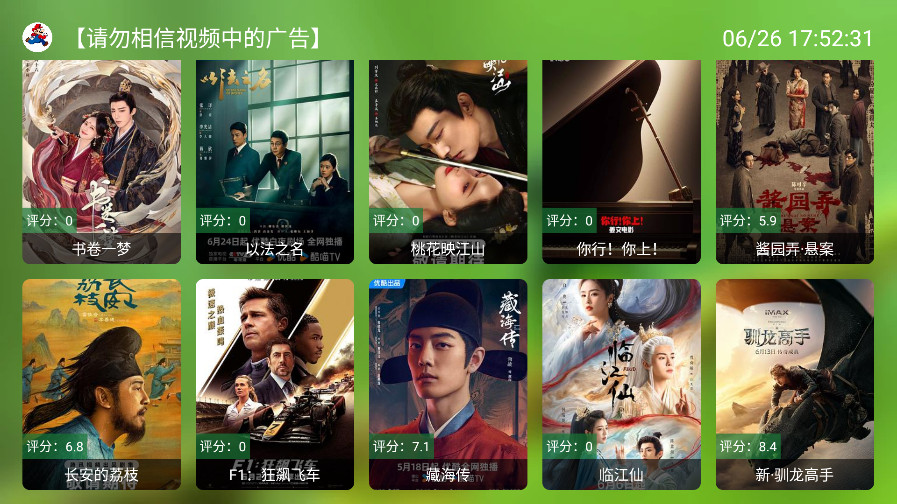897x504 pixels.
Task: Select 新·驯龙高手 movie card
Action: coord(794,385)
